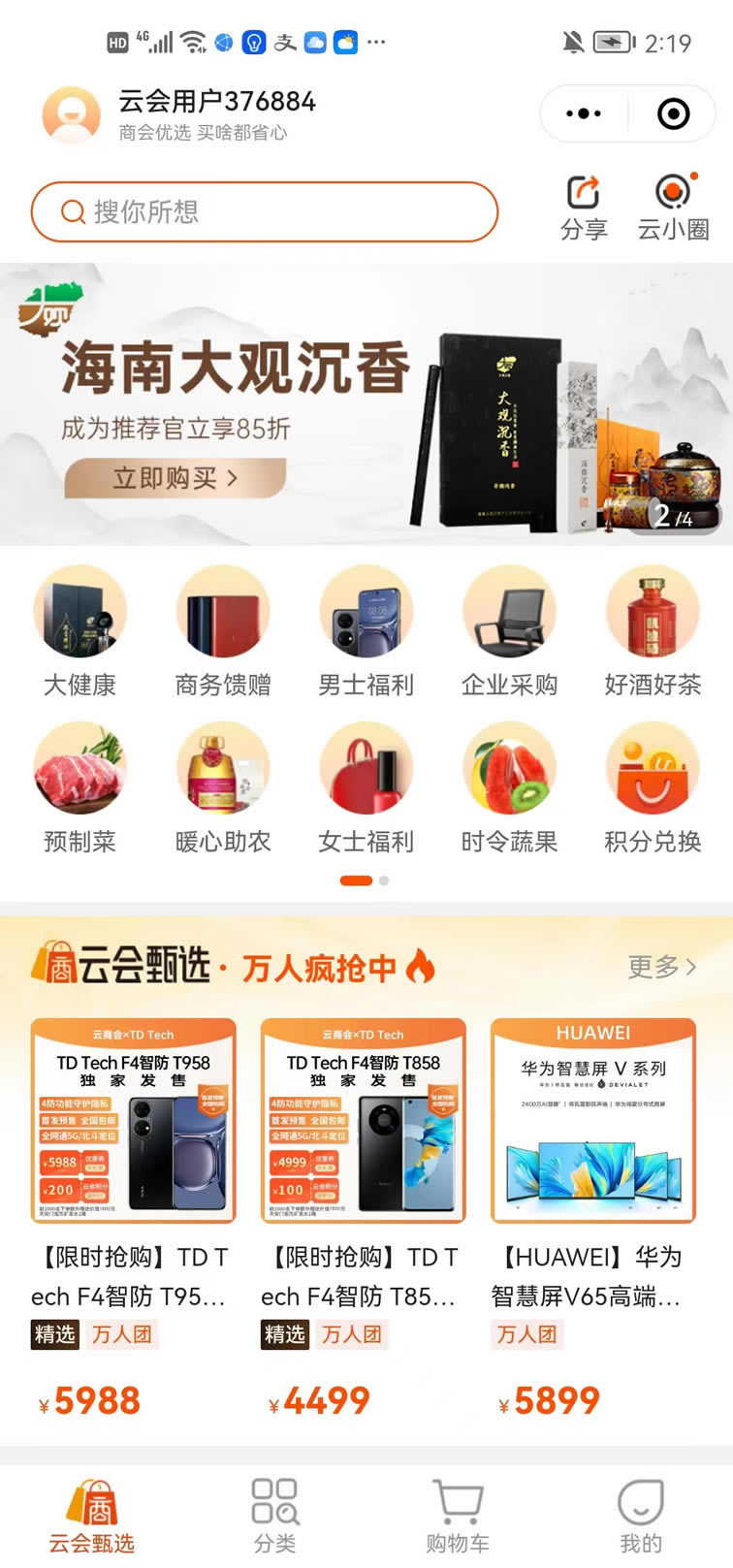Open 云小圈
Viewport: 733px width, 1568px height.
(673, 206)
